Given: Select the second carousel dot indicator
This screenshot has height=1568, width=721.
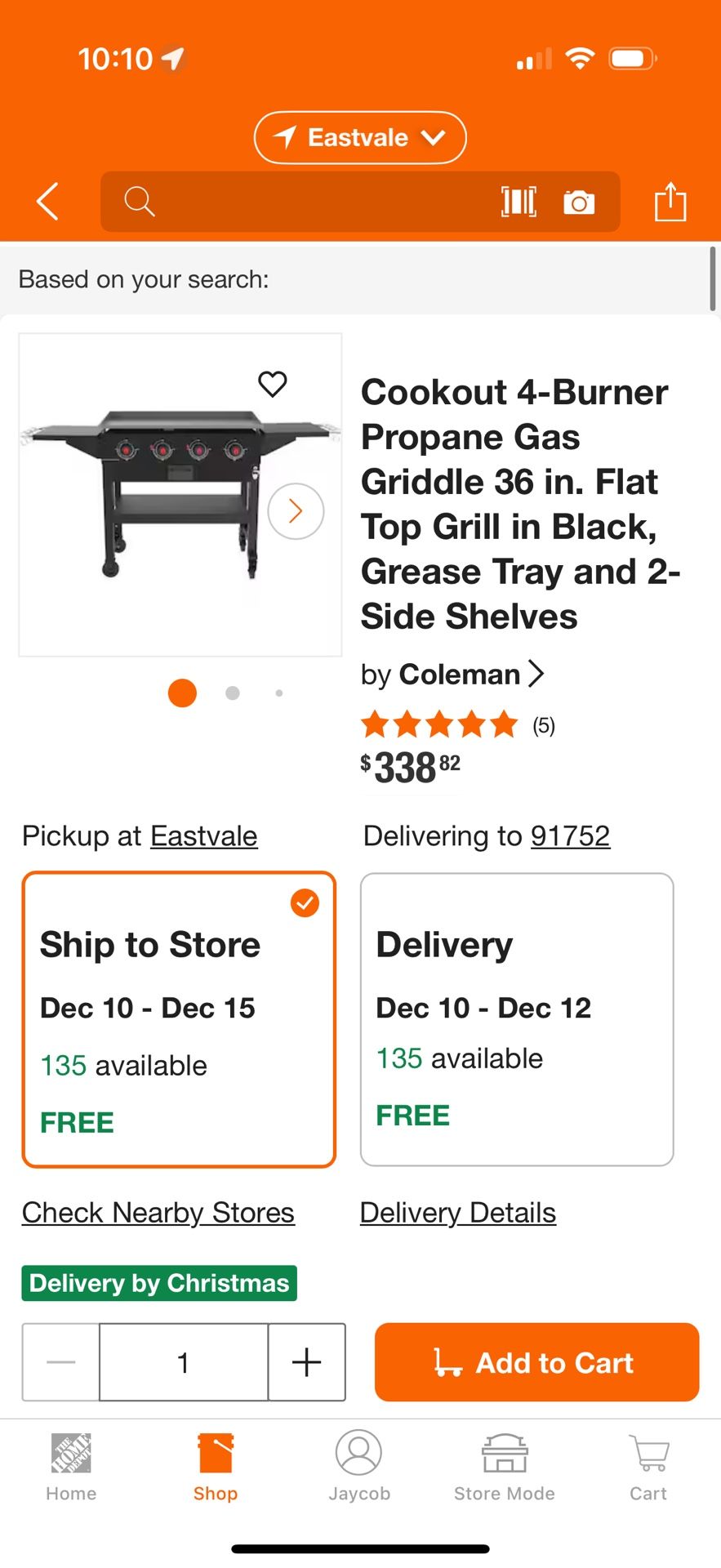Looking at the screenshot, I should point(232,692).
